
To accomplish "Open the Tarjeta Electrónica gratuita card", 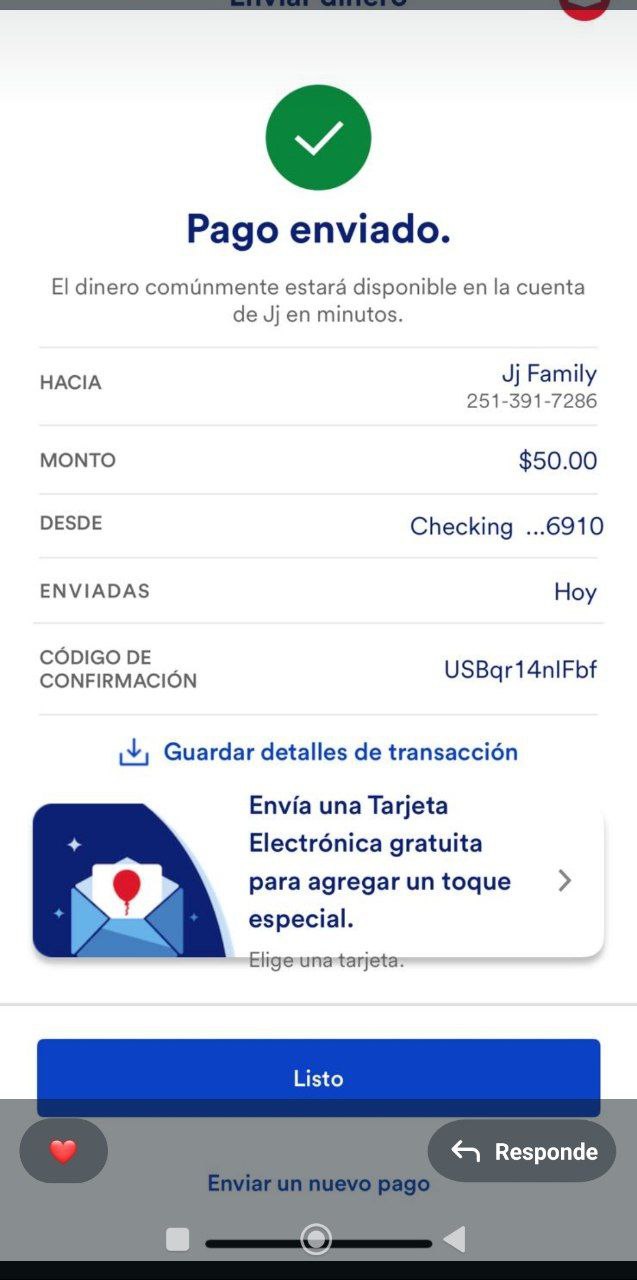I will (318, 880).
